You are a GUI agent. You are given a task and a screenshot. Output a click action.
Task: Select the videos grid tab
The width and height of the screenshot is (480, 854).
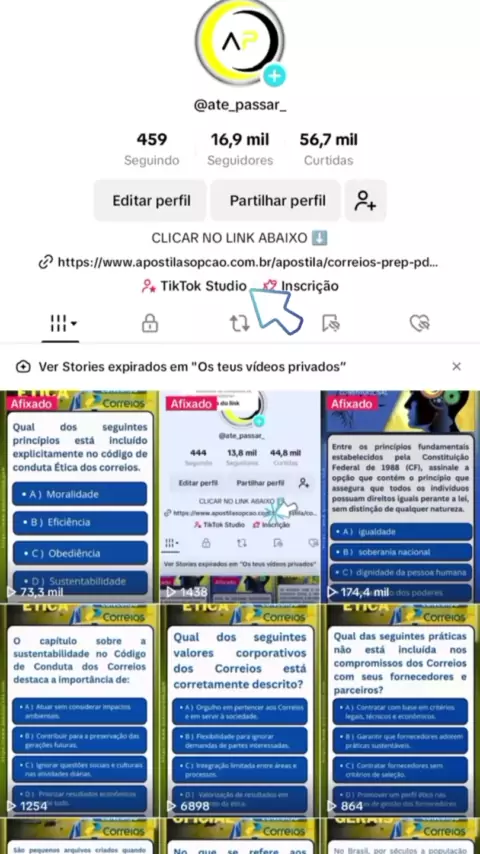60,324
